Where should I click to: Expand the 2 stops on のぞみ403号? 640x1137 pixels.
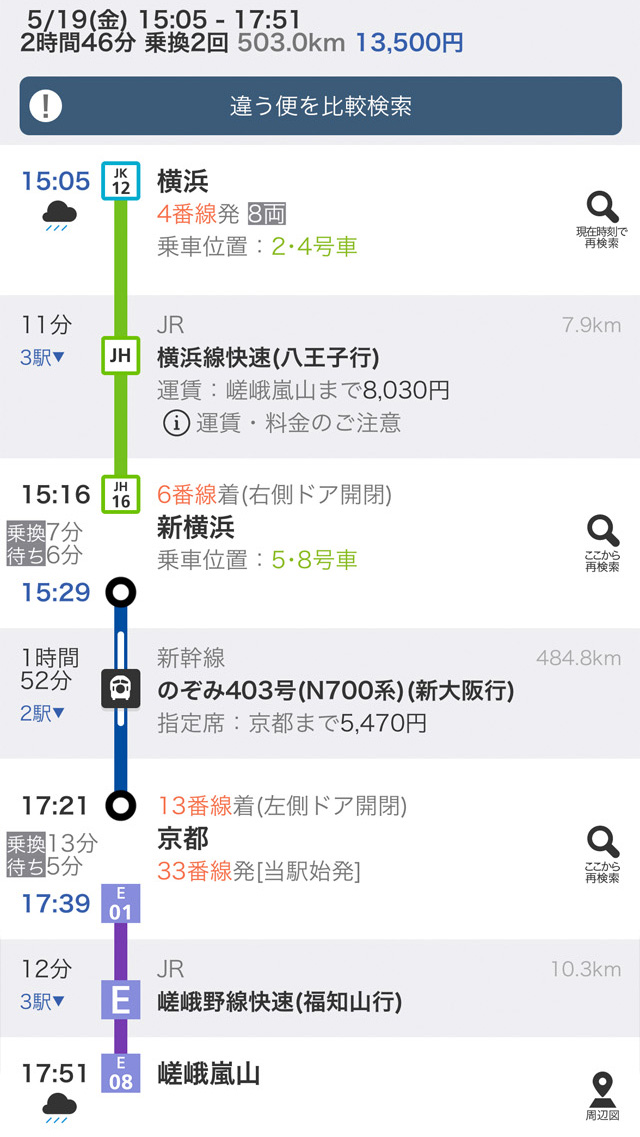coord(43,713)
